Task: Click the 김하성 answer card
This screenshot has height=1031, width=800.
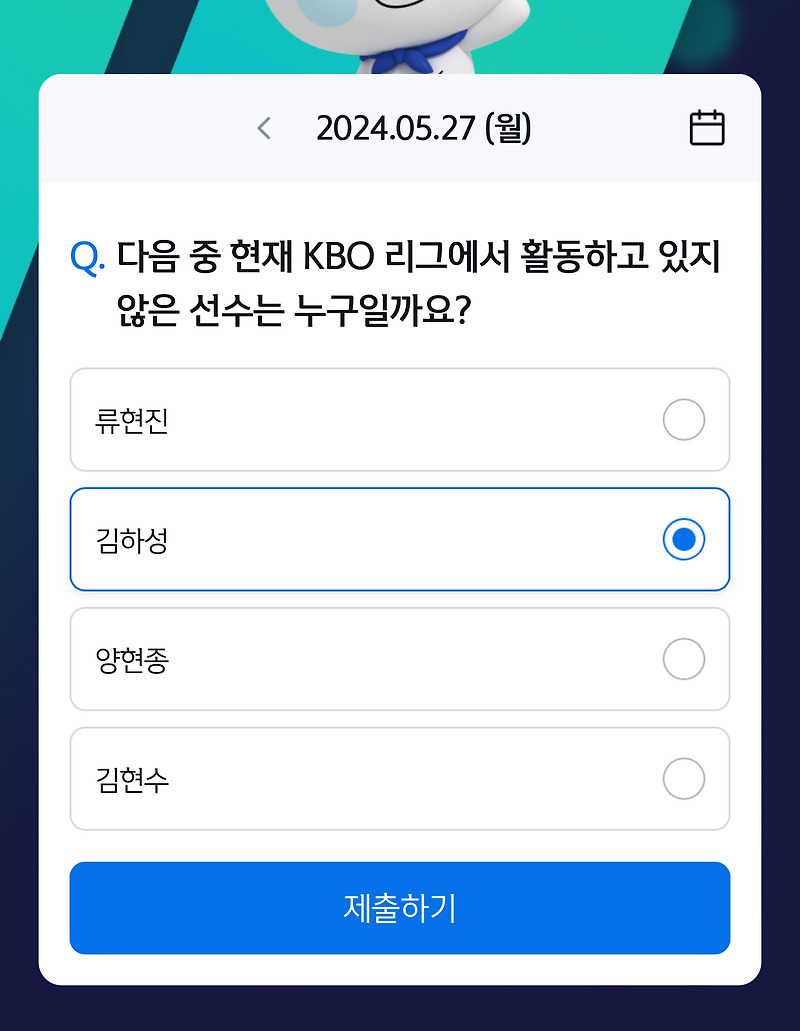Action: click(400, 539)
